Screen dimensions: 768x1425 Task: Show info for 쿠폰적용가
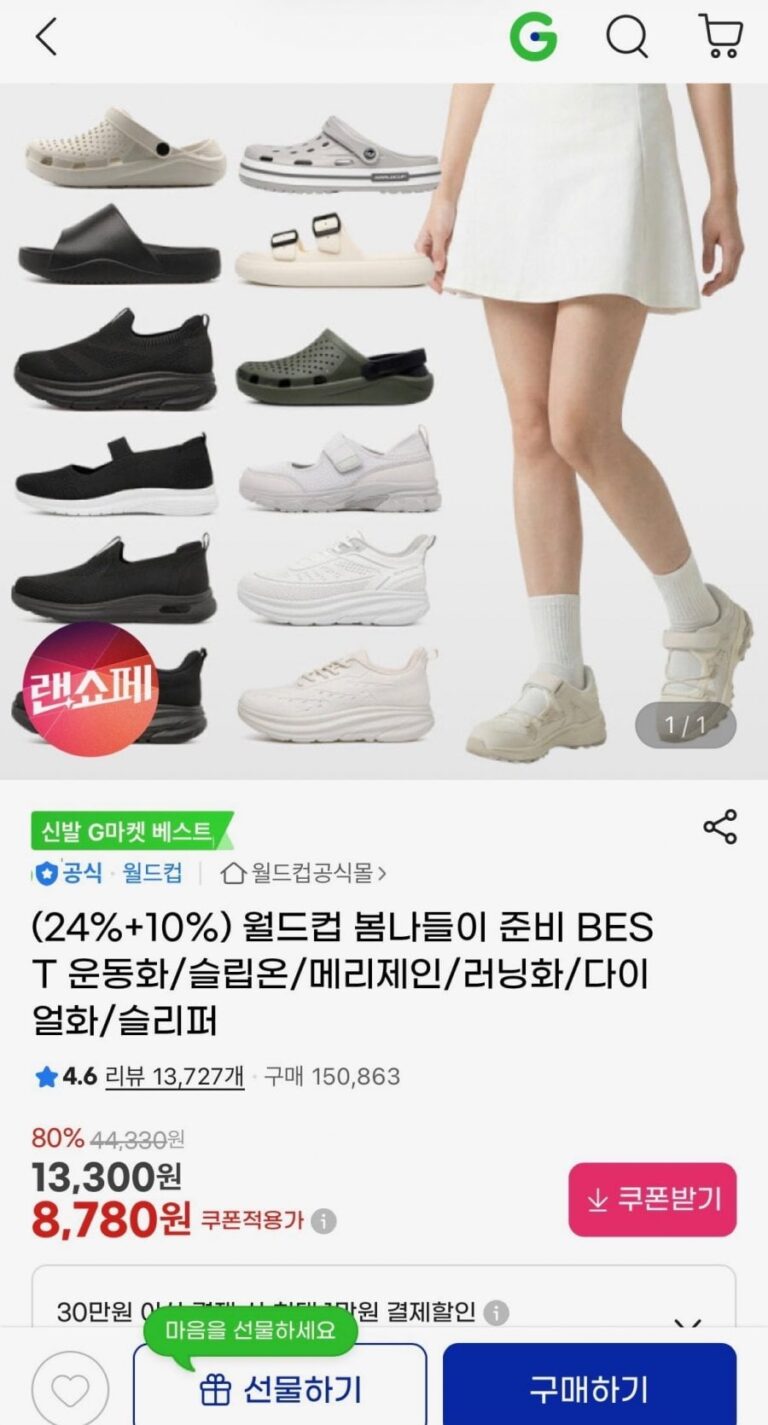(323, 1221)
